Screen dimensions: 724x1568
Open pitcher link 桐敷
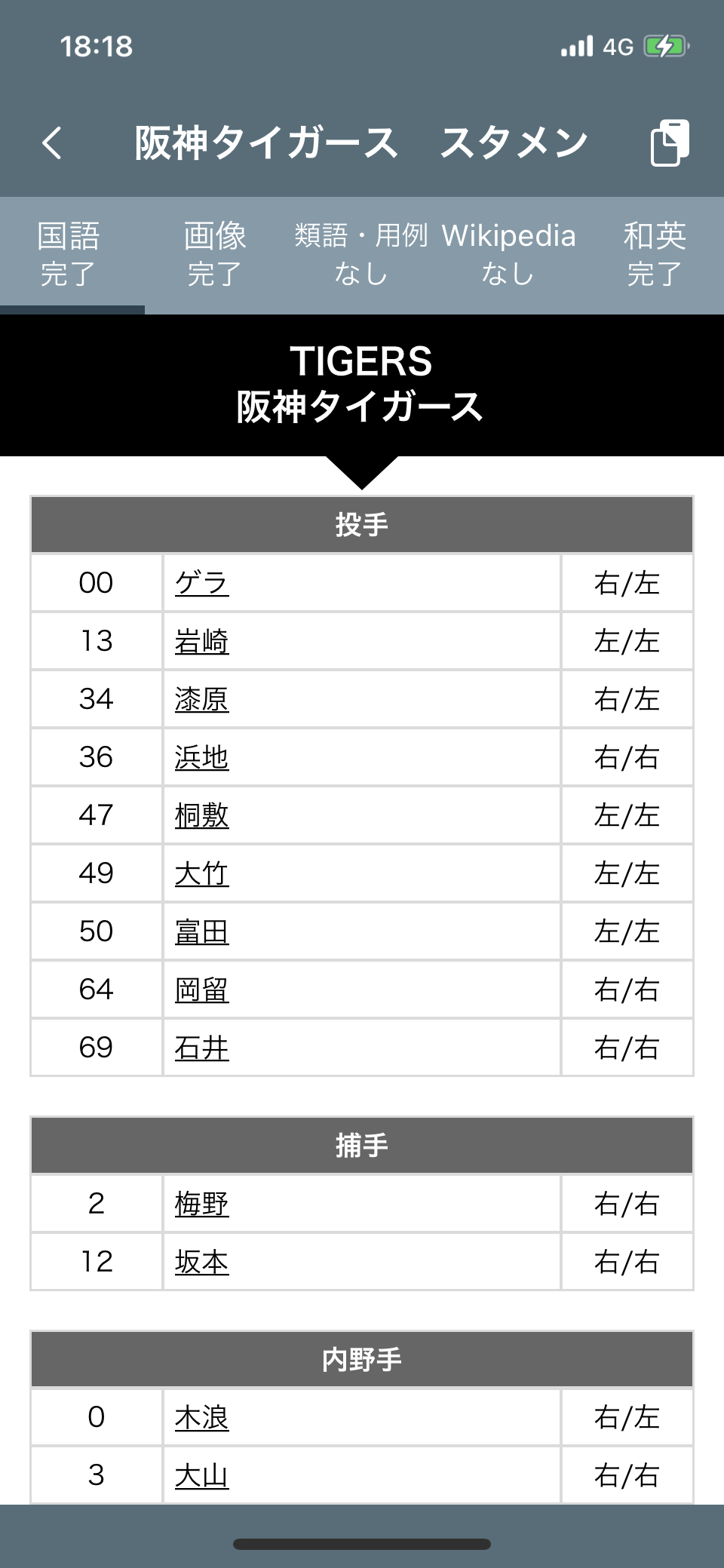[201, 815]
